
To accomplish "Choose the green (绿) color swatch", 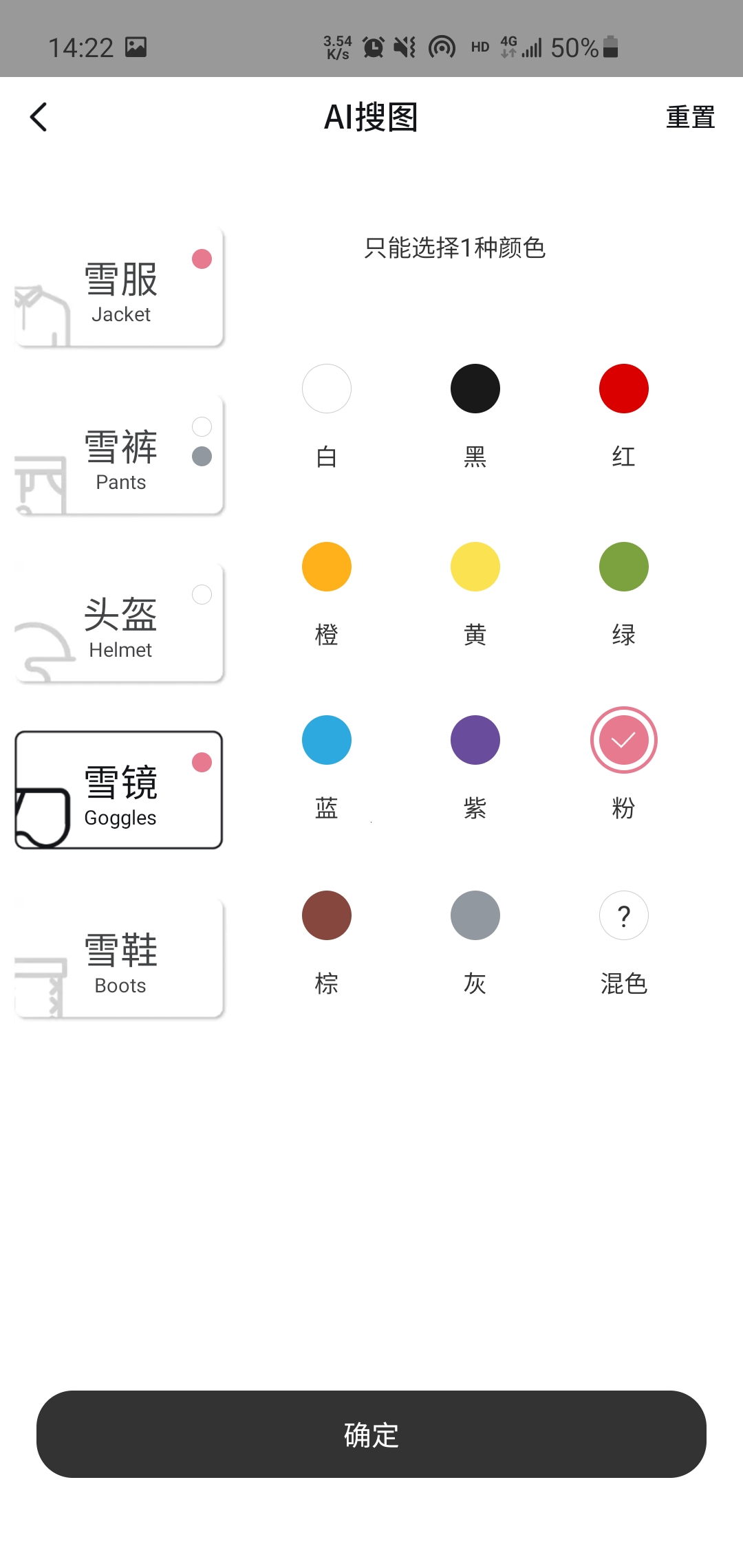I will coord(623,565).
